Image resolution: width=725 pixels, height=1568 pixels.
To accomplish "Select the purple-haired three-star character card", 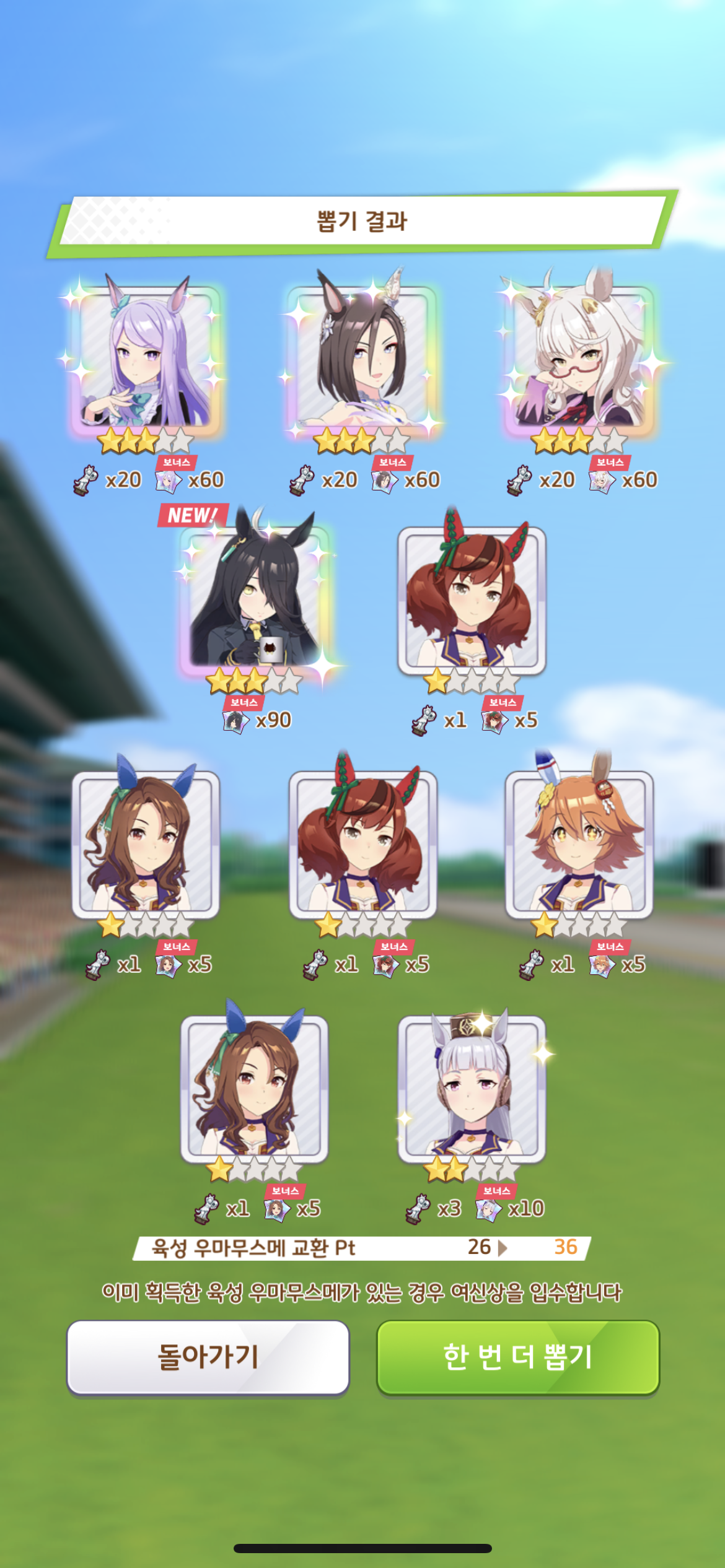I will (146, 360).
